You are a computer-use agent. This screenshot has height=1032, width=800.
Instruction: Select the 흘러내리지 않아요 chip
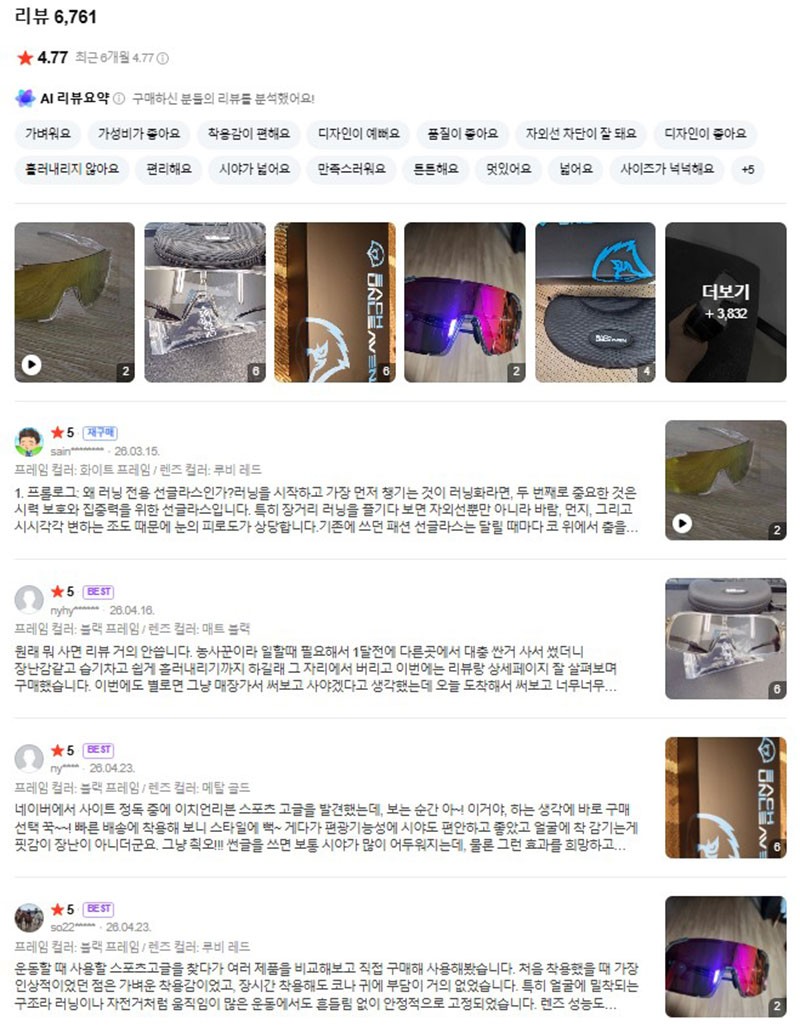tap(72, 169)
